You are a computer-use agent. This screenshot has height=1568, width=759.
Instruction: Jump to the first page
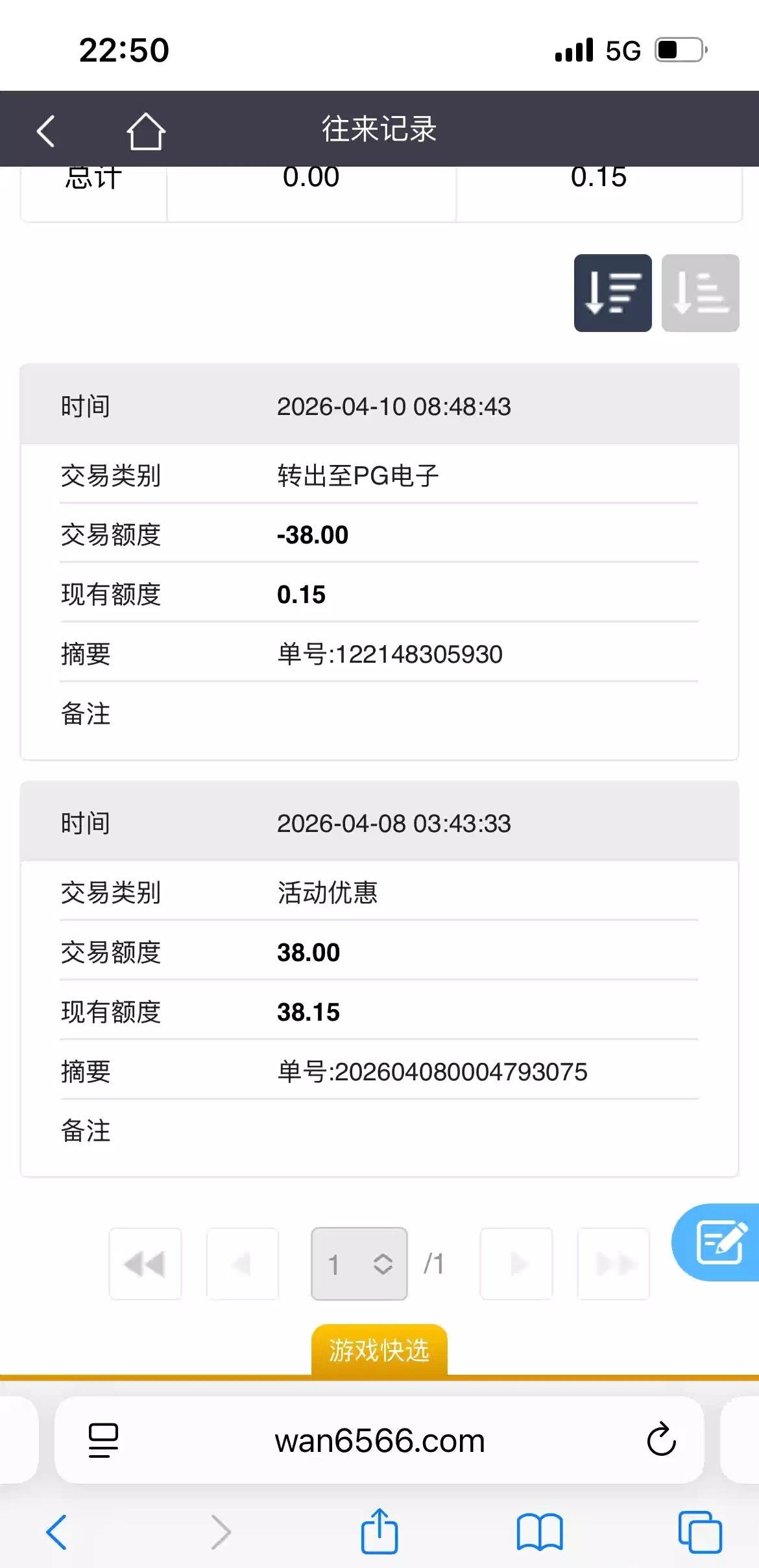[x=145, y=1263]
